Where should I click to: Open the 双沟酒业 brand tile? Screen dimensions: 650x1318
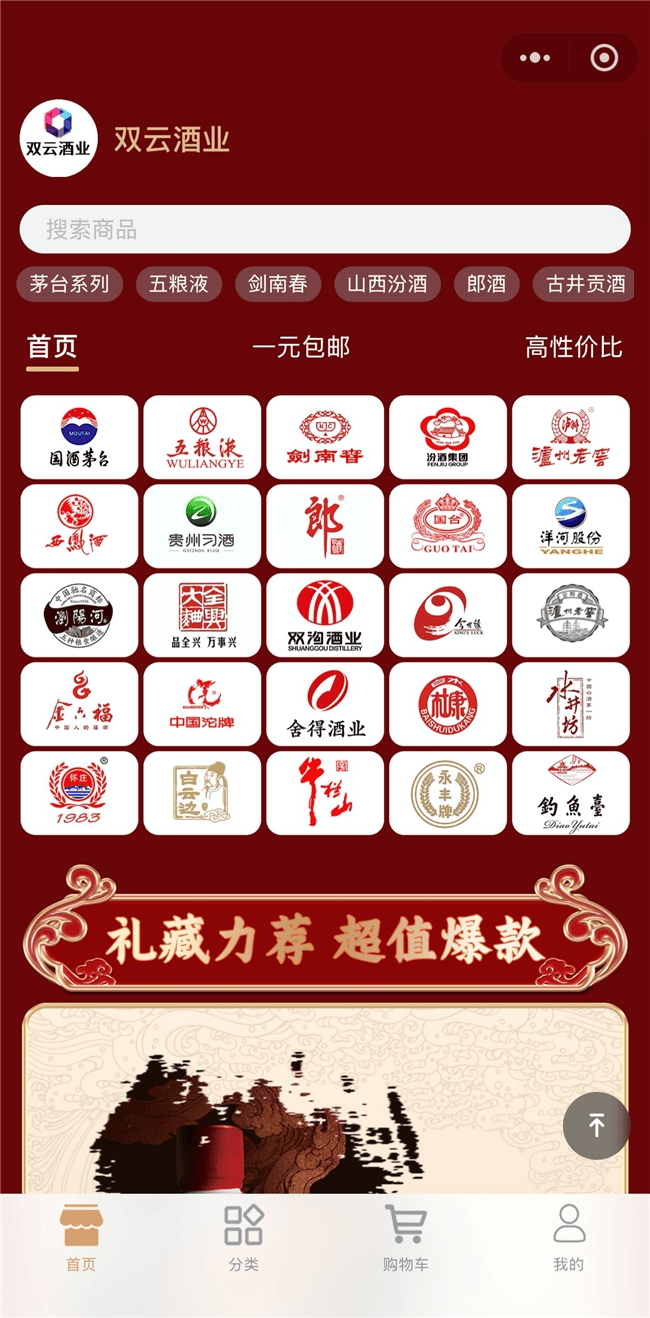pyautogui.click(x=325, y=615)
